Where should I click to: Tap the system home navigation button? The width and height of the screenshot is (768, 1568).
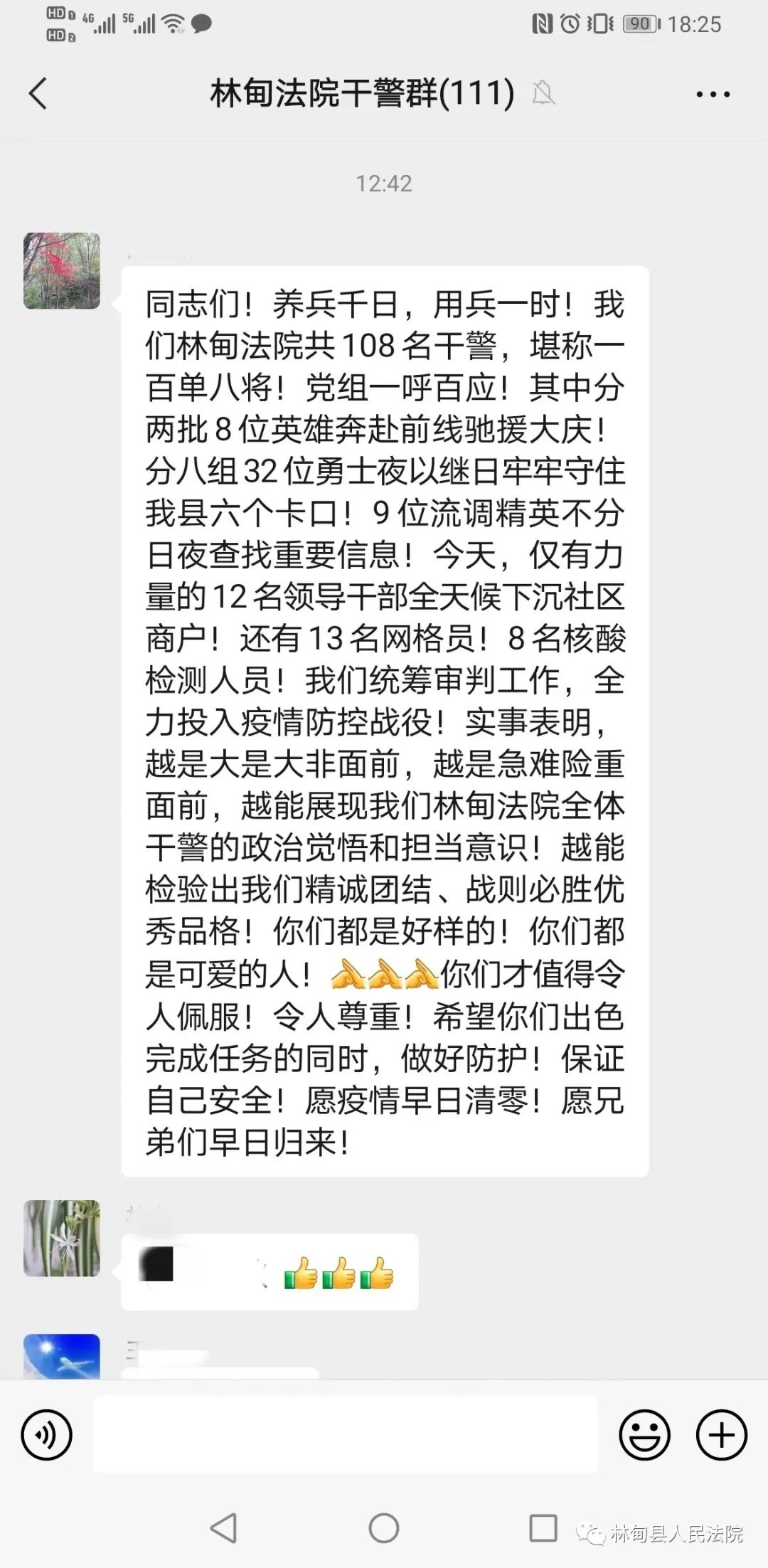click(x=384, y=1527)
